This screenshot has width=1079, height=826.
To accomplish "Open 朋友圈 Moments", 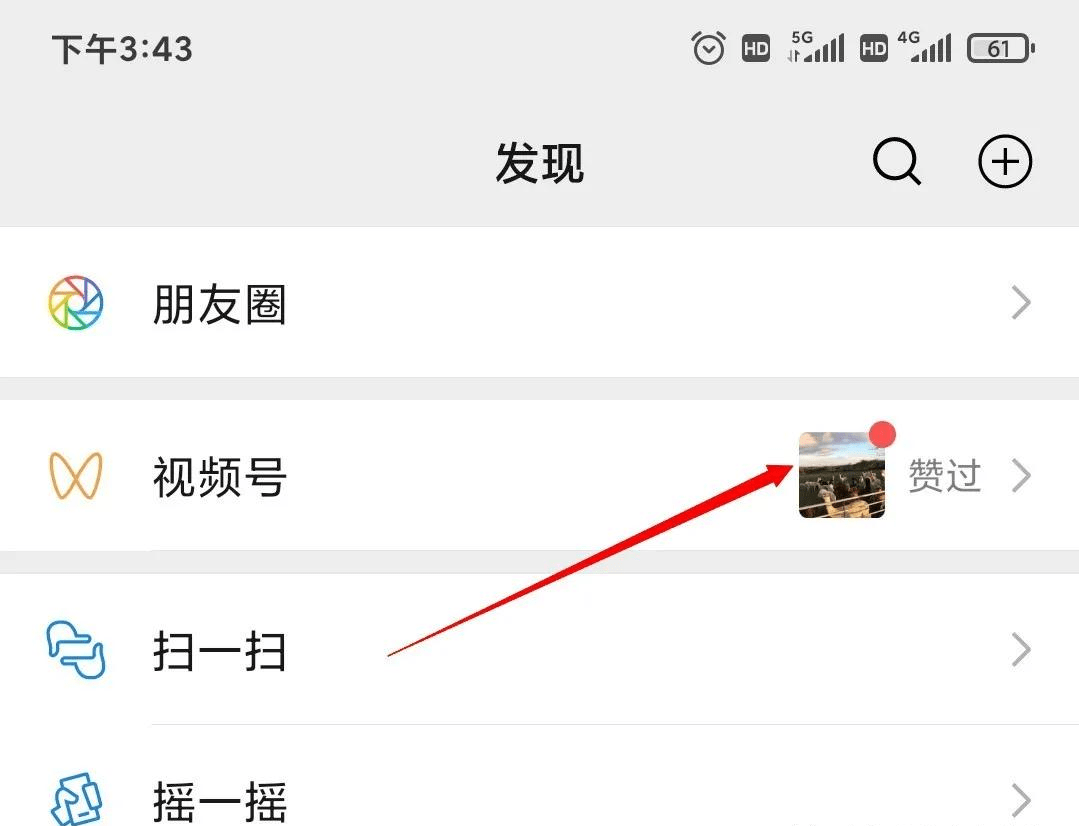I will [220, 304].
